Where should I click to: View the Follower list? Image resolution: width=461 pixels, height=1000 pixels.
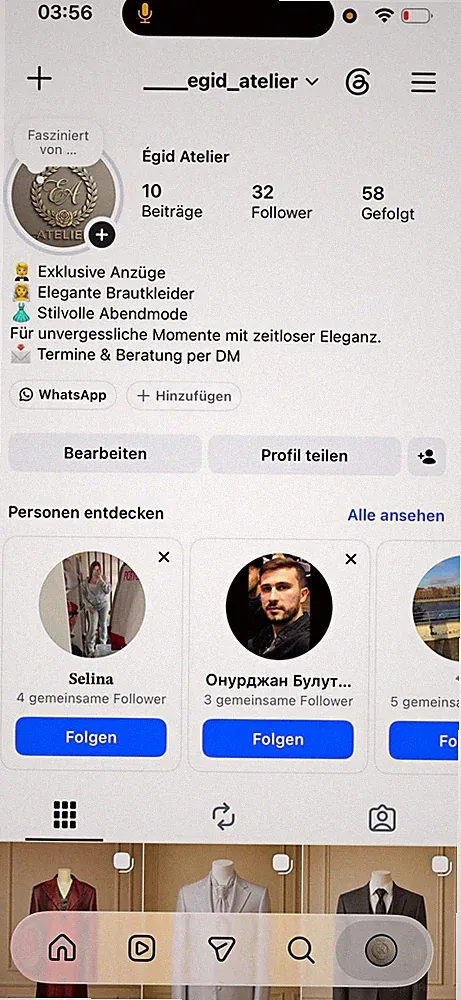(281, 202)
